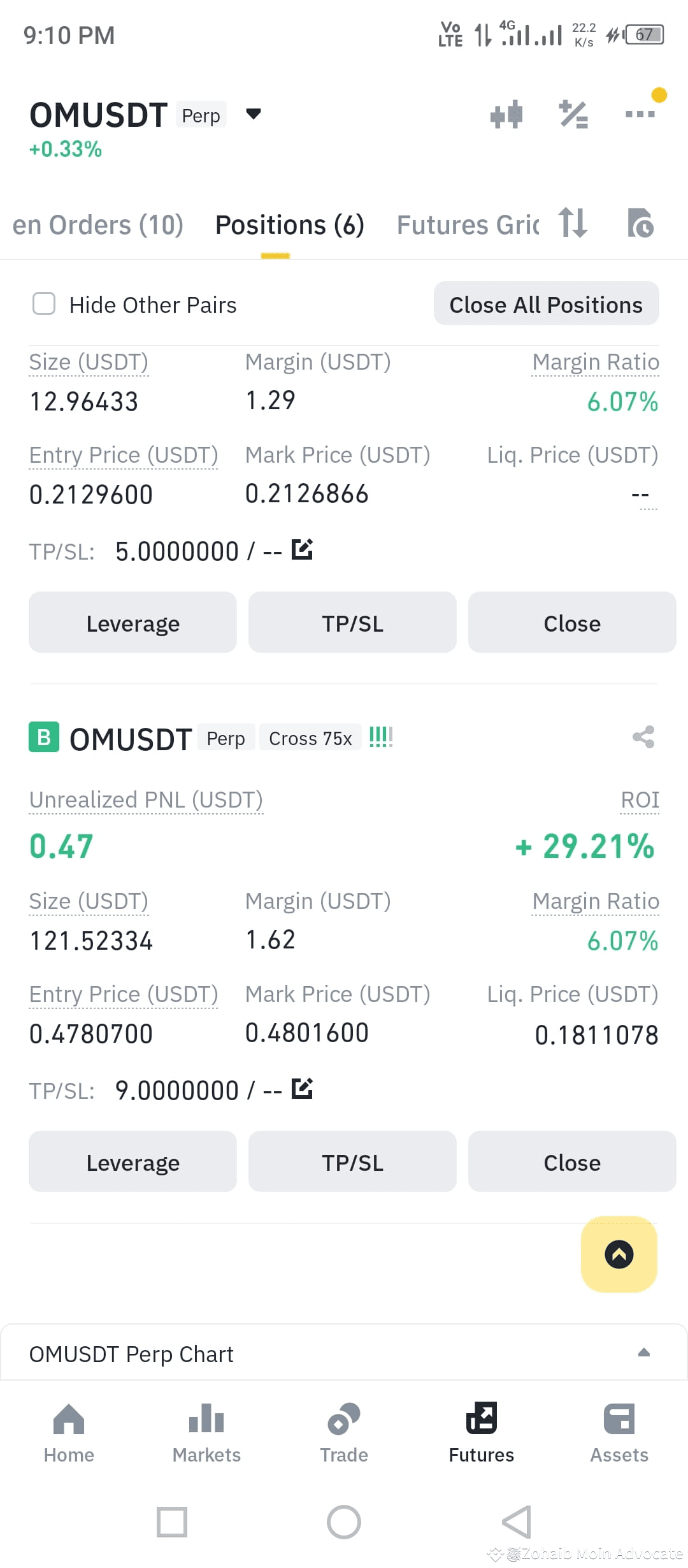Open the three-dot more menu
The width and height of the screenshot is (688, 1568).
coord(640,115)
